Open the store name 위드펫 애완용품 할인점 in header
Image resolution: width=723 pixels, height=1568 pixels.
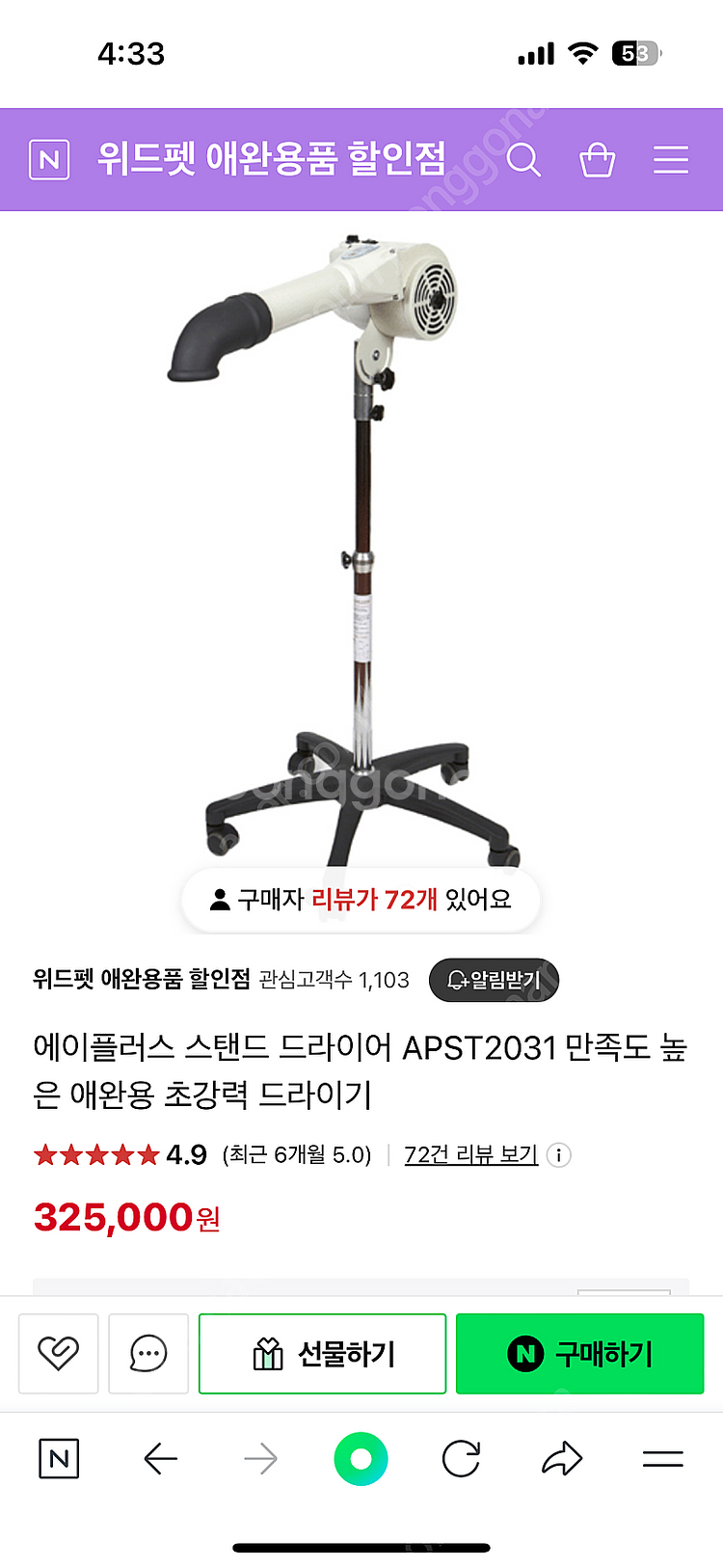[271, 159]
